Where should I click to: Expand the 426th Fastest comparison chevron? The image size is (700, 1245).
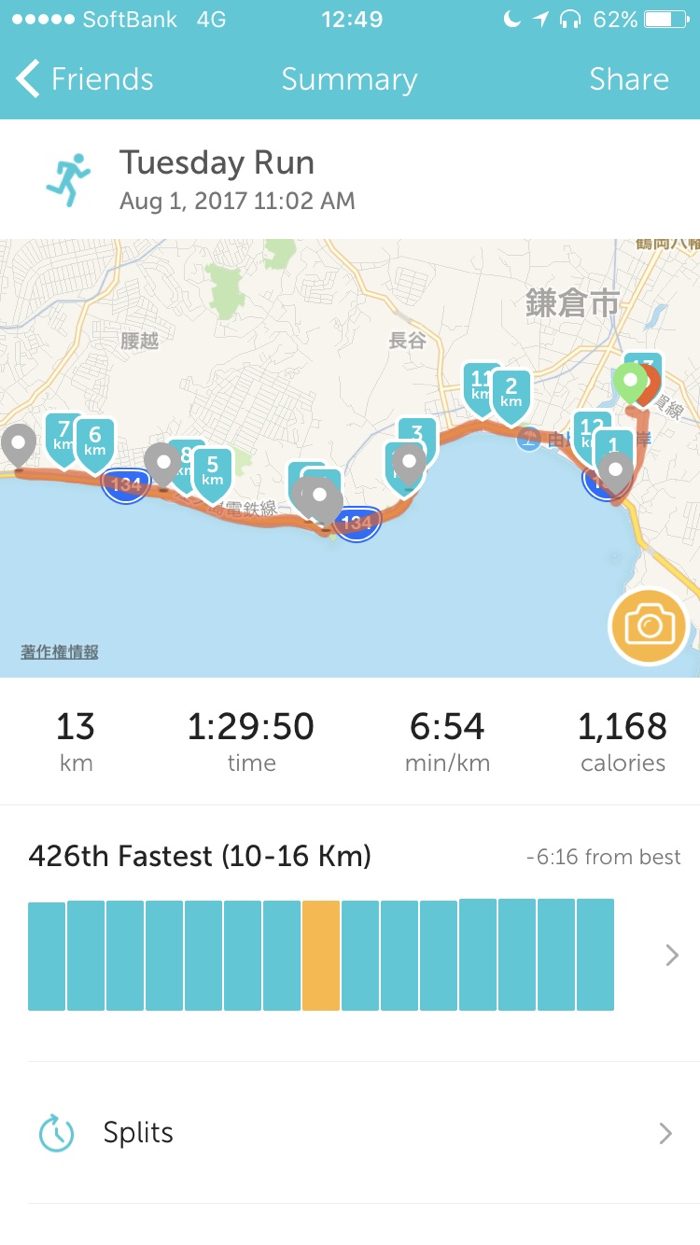point(671,956)
